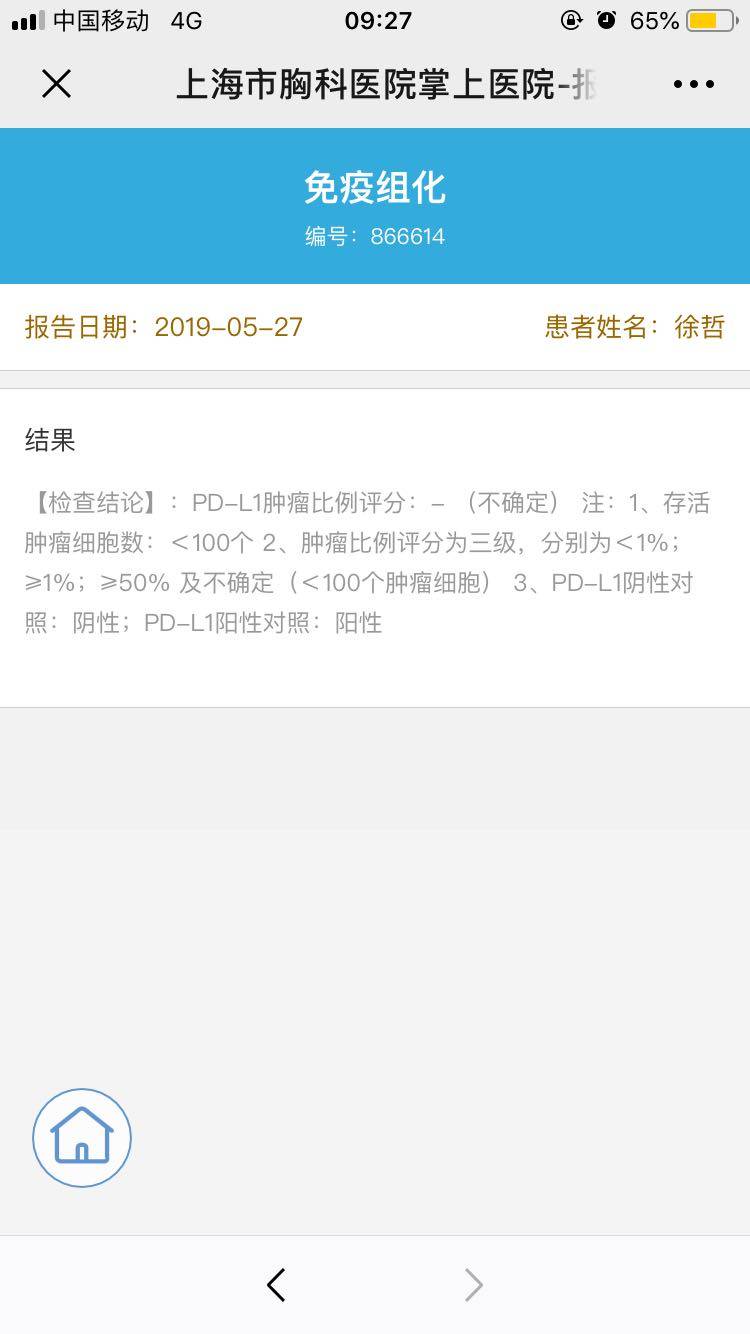Open the three-dot more options menu
Image resolution: width=750 pixels, height=1334 pixels.
pyautogui.click(x=693, y=85)
